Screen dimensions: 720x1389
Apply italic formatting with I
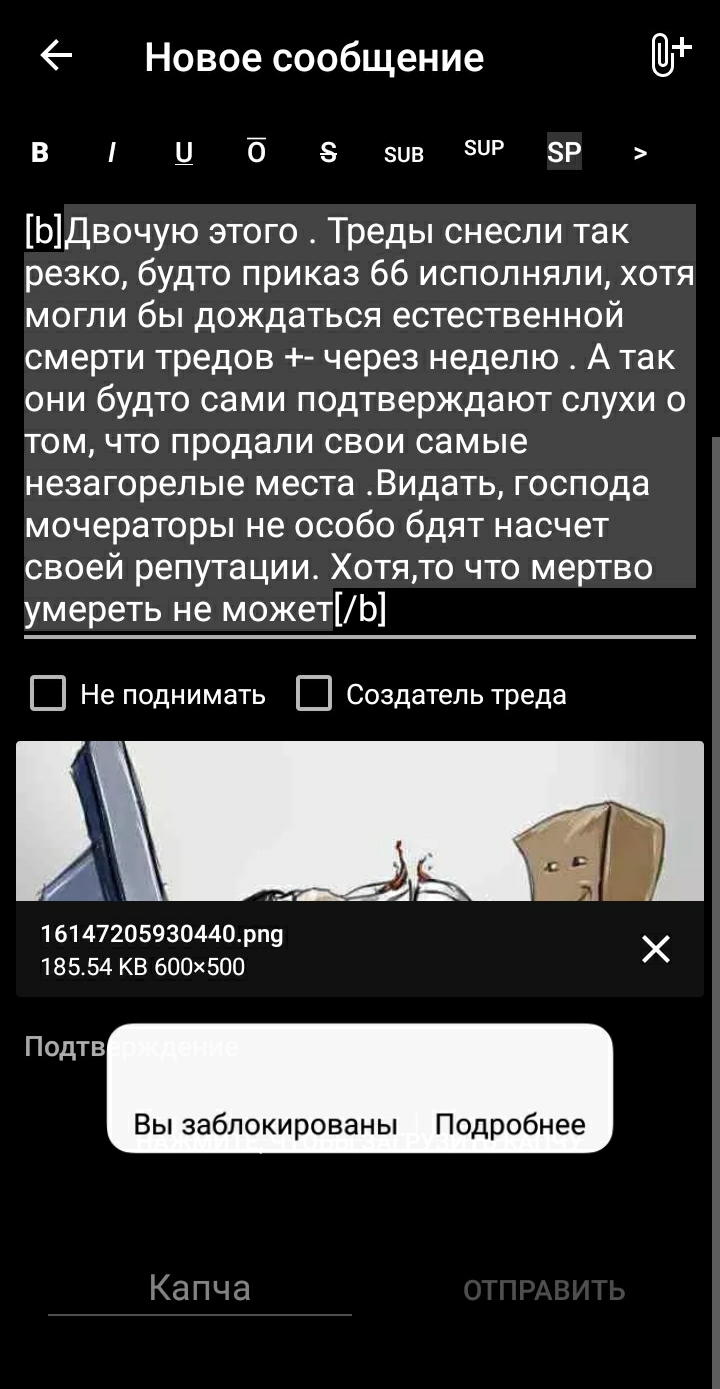click(112, 152)
